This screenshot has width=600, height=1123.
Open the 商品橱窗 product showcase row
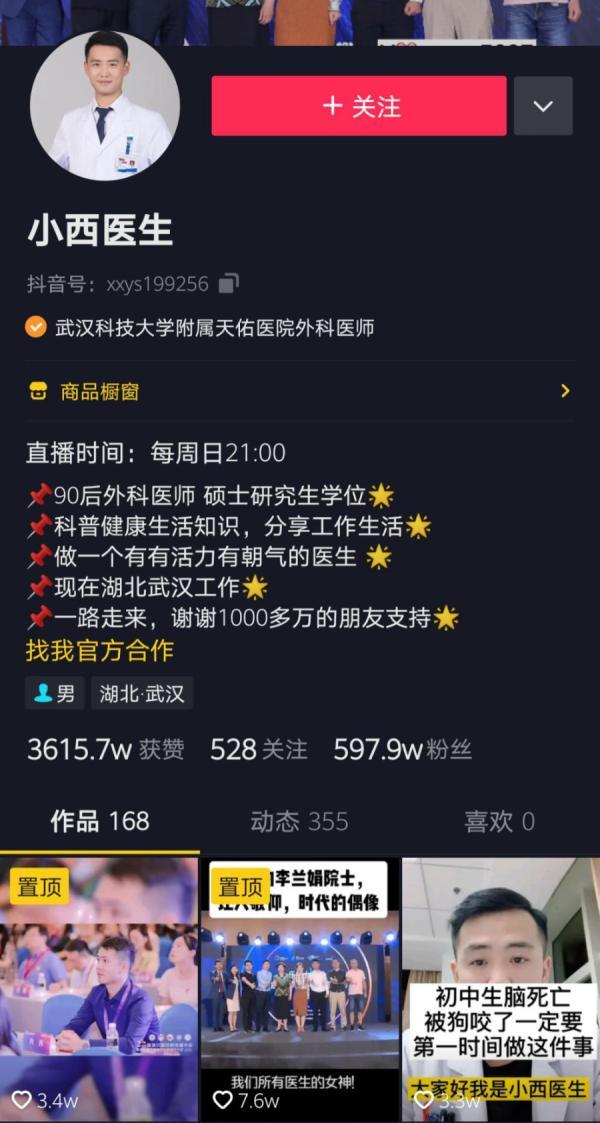[300, 391]
